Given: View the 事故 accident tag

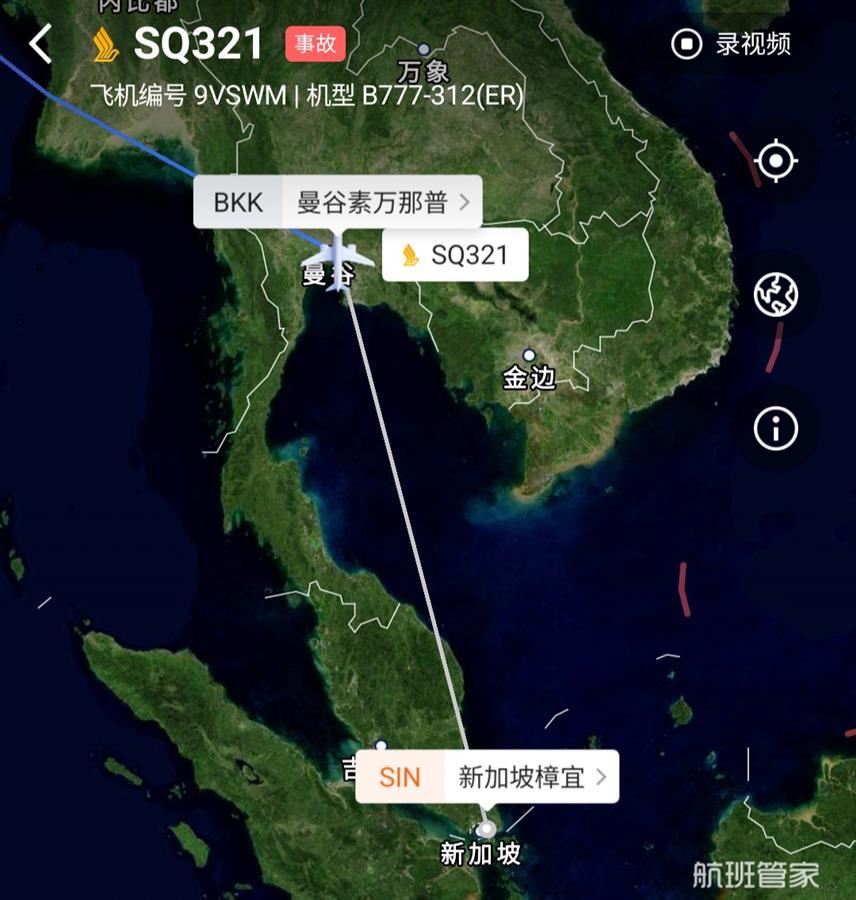Looking at the screenshot, I should coord(315,44).
